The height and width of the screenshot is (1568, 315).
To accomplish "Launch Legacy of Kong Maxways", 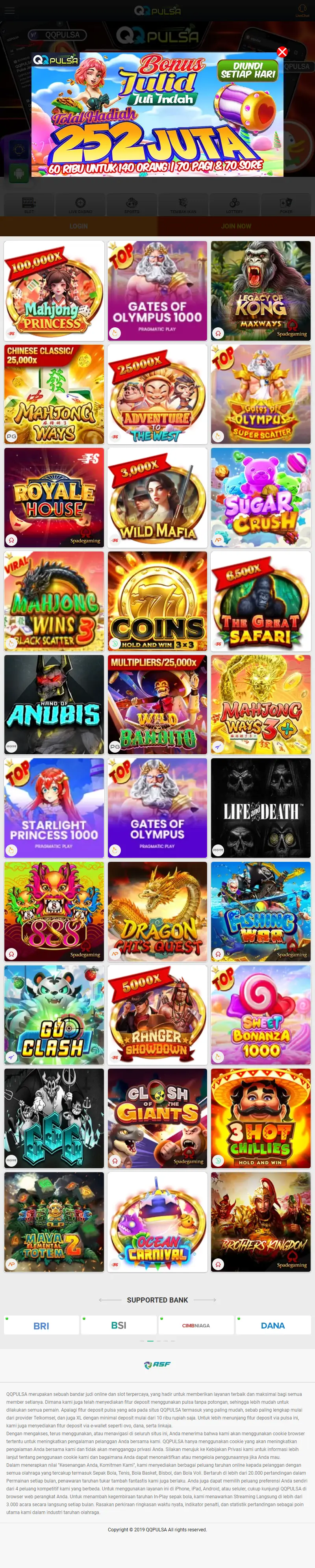I will pos(261,290).
